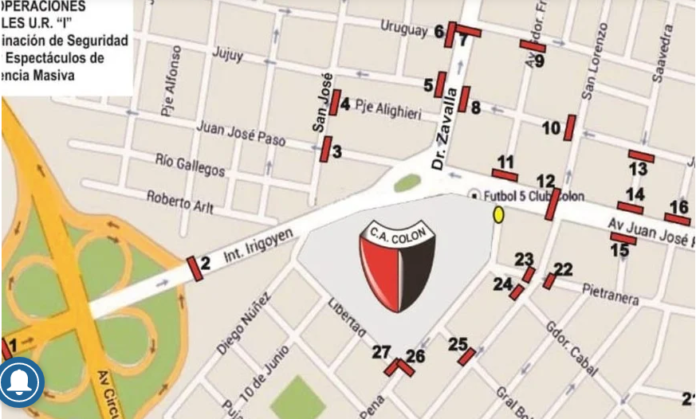
Task: Tap the blue notifications bell button
Action: tap(19, 381)
